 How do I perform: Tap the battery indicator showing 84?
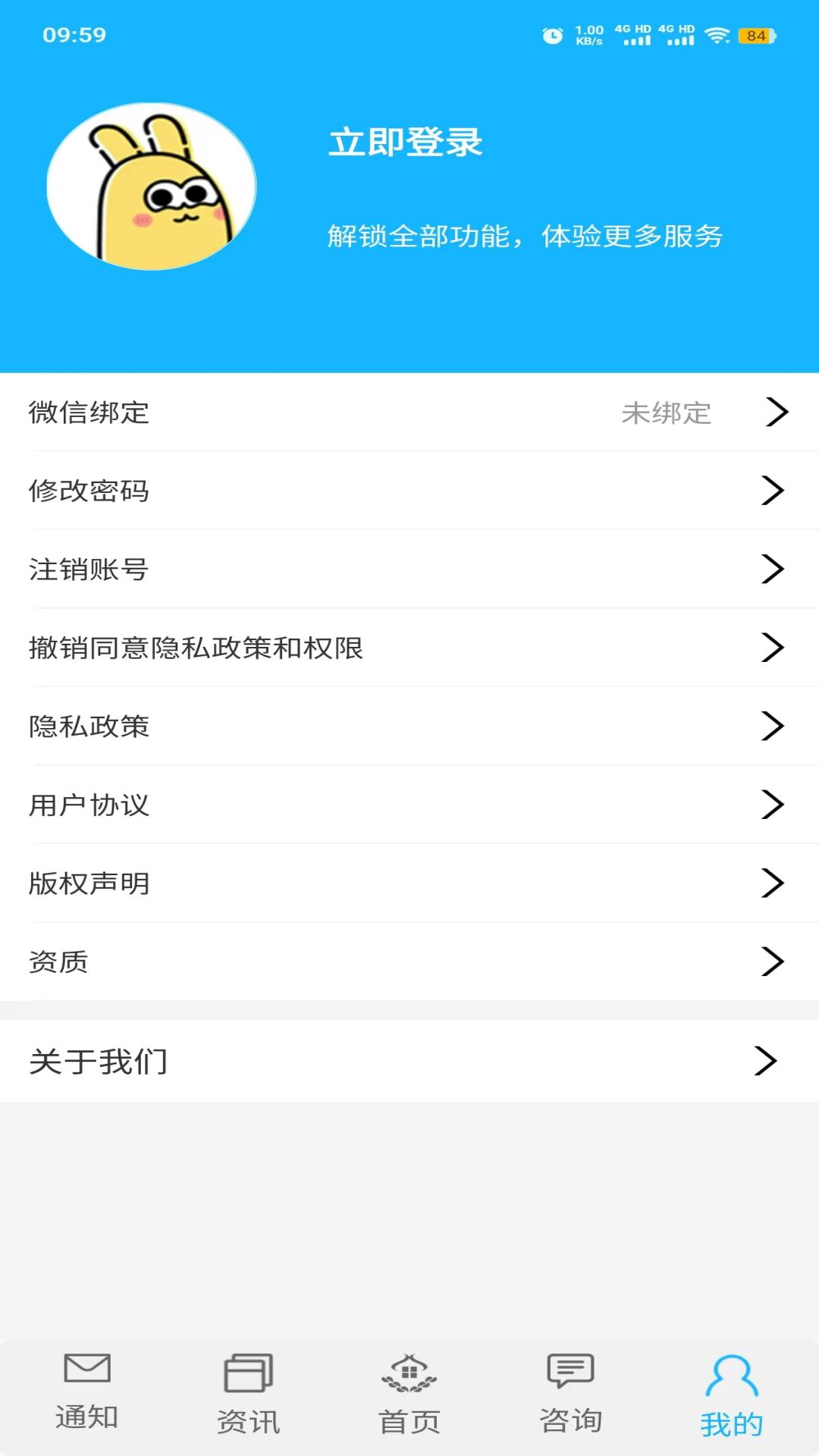coord(754,35)
